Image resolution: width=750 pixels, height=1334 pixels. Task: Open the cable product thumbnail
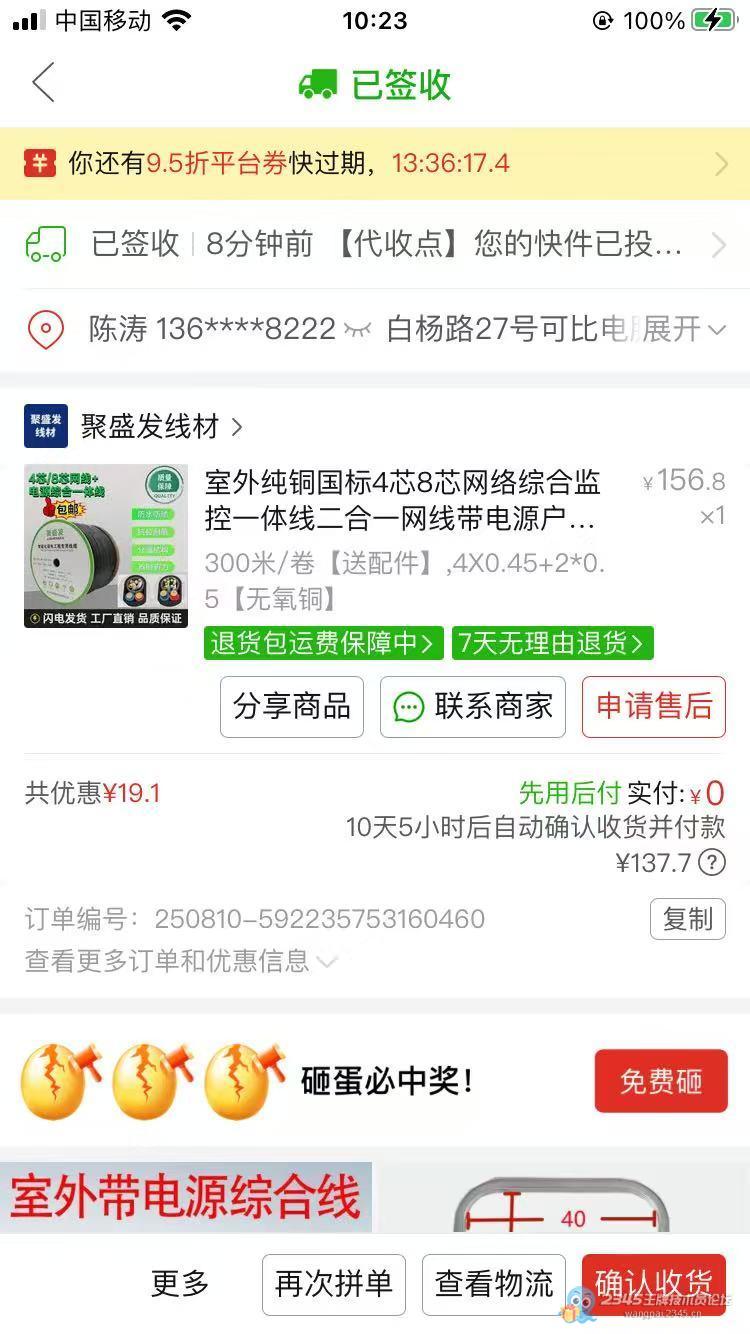click(106, 545)
